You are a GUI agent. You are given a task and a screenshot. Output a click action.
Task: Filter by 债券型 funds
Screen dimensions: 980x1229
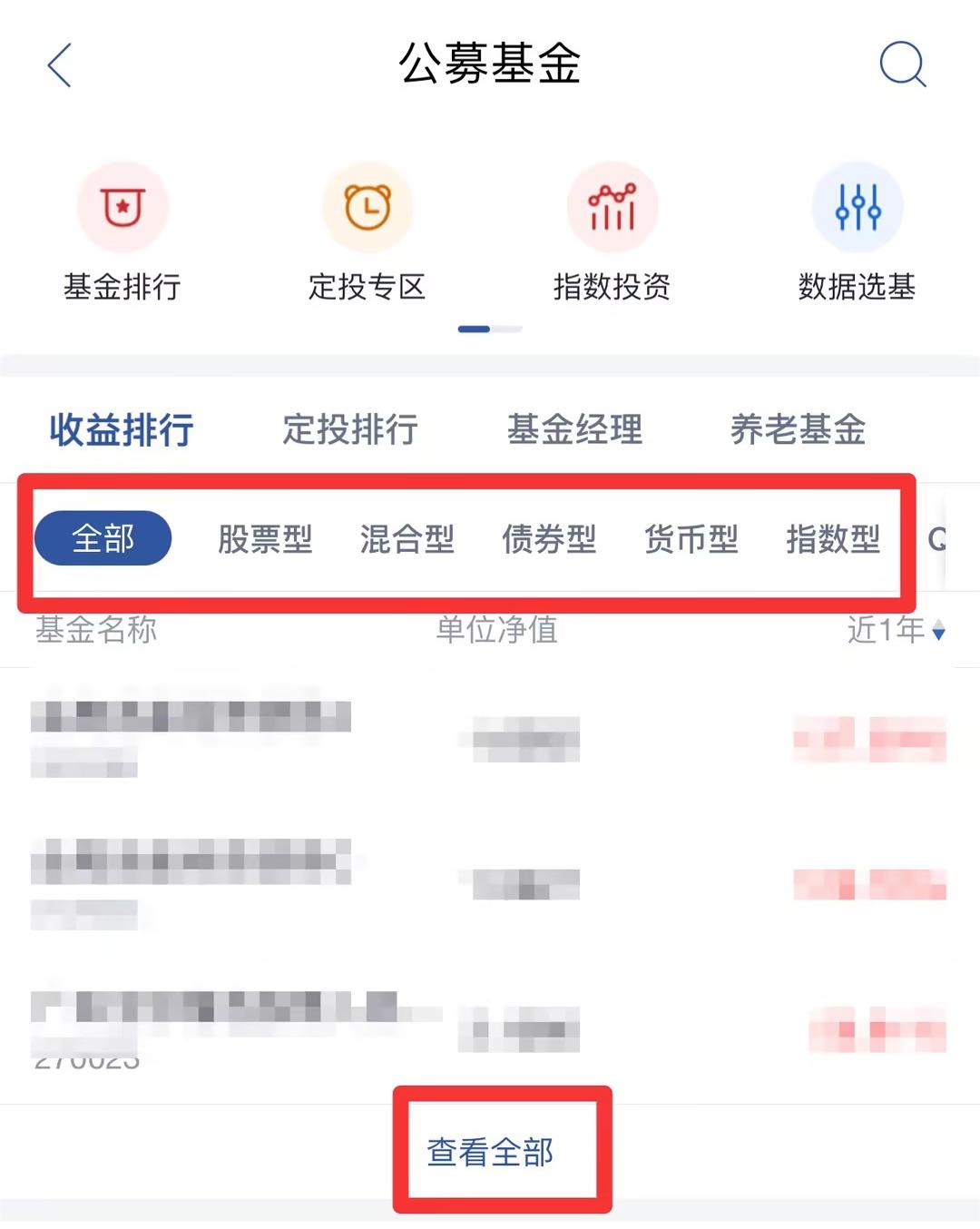[549, 539]
